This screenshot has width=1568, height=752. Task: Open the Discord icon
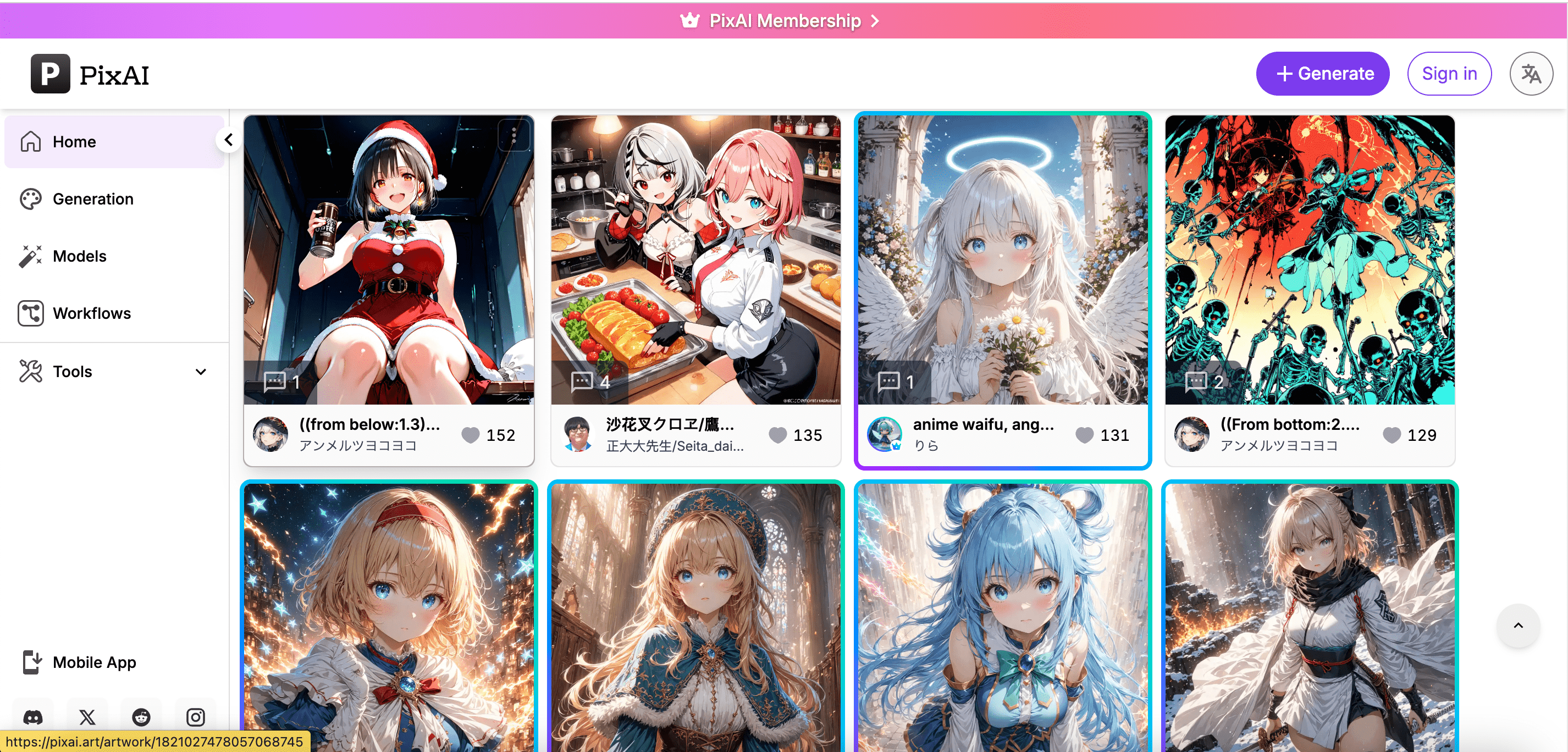33,717
